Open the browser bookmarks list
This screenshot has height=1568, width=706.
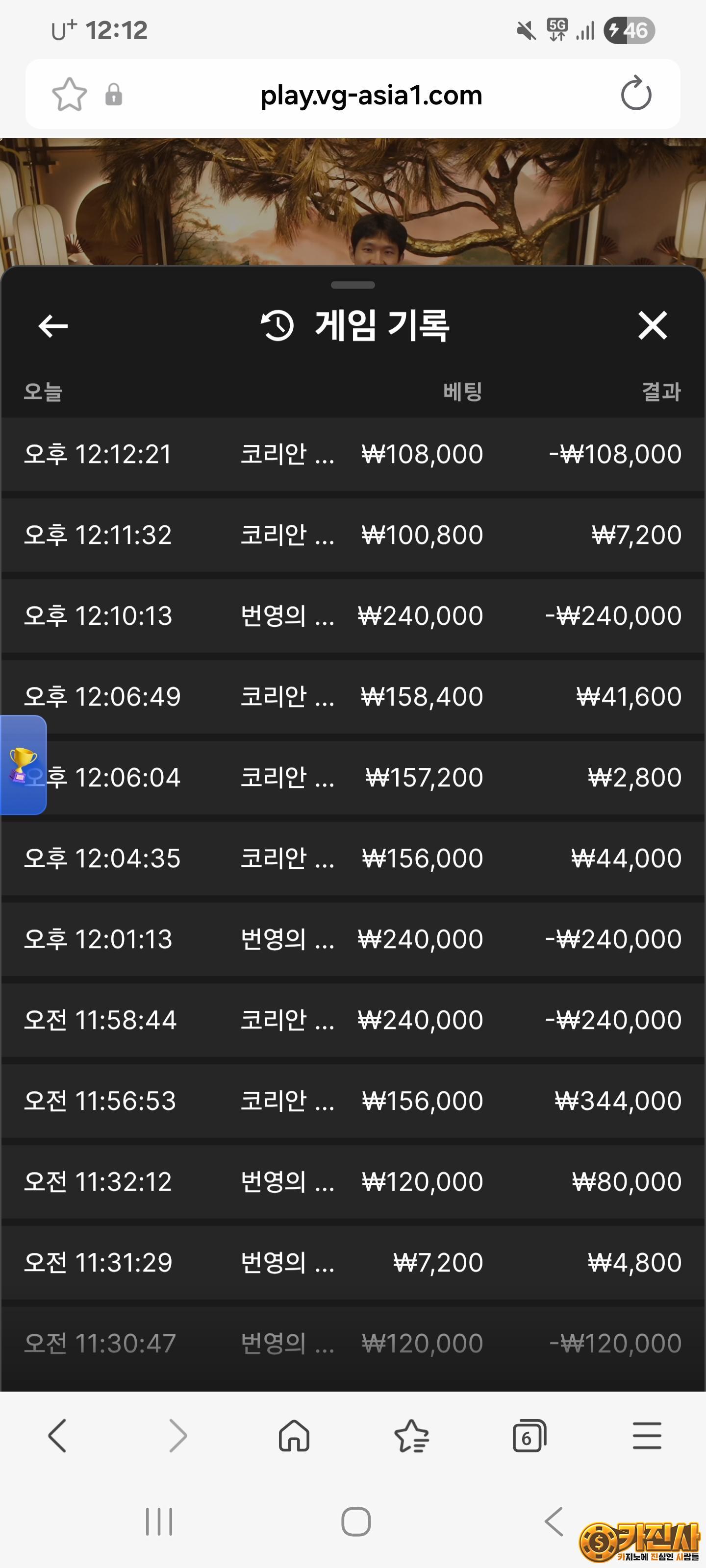[x=412, y=1436]
